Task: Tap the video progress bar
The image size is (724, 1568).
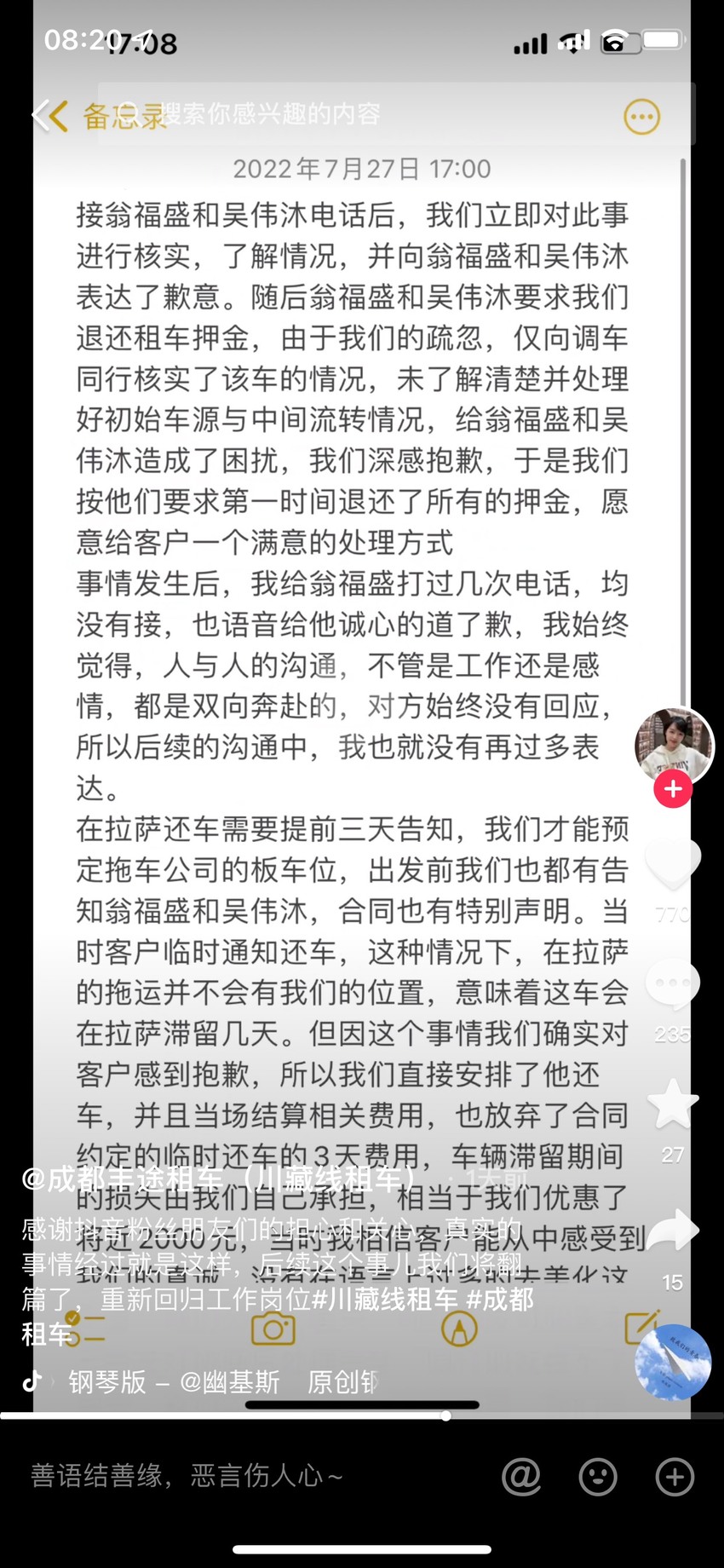Action: tap(362, 1415)
